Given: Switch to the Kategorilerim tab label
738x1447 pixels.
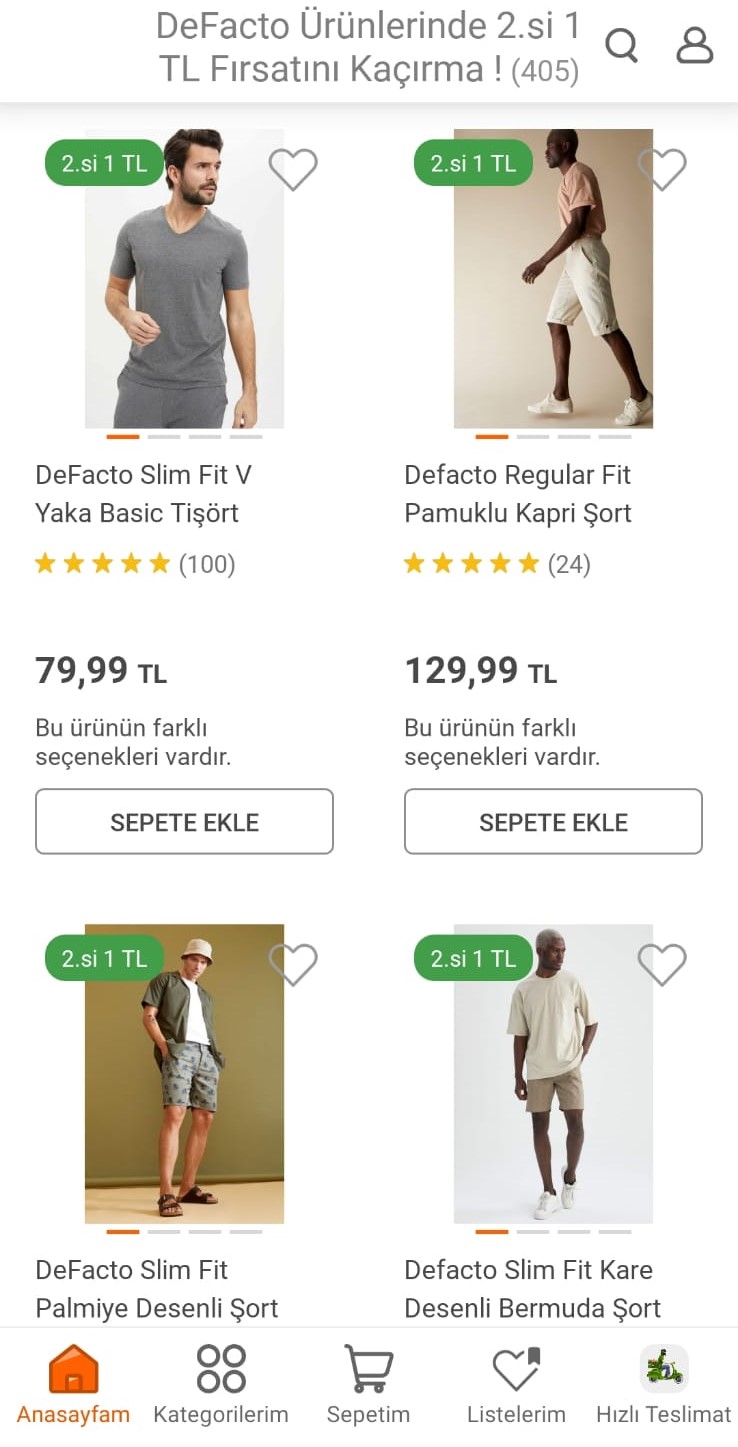Looking at the screenshot, I should click(220, 1415).
